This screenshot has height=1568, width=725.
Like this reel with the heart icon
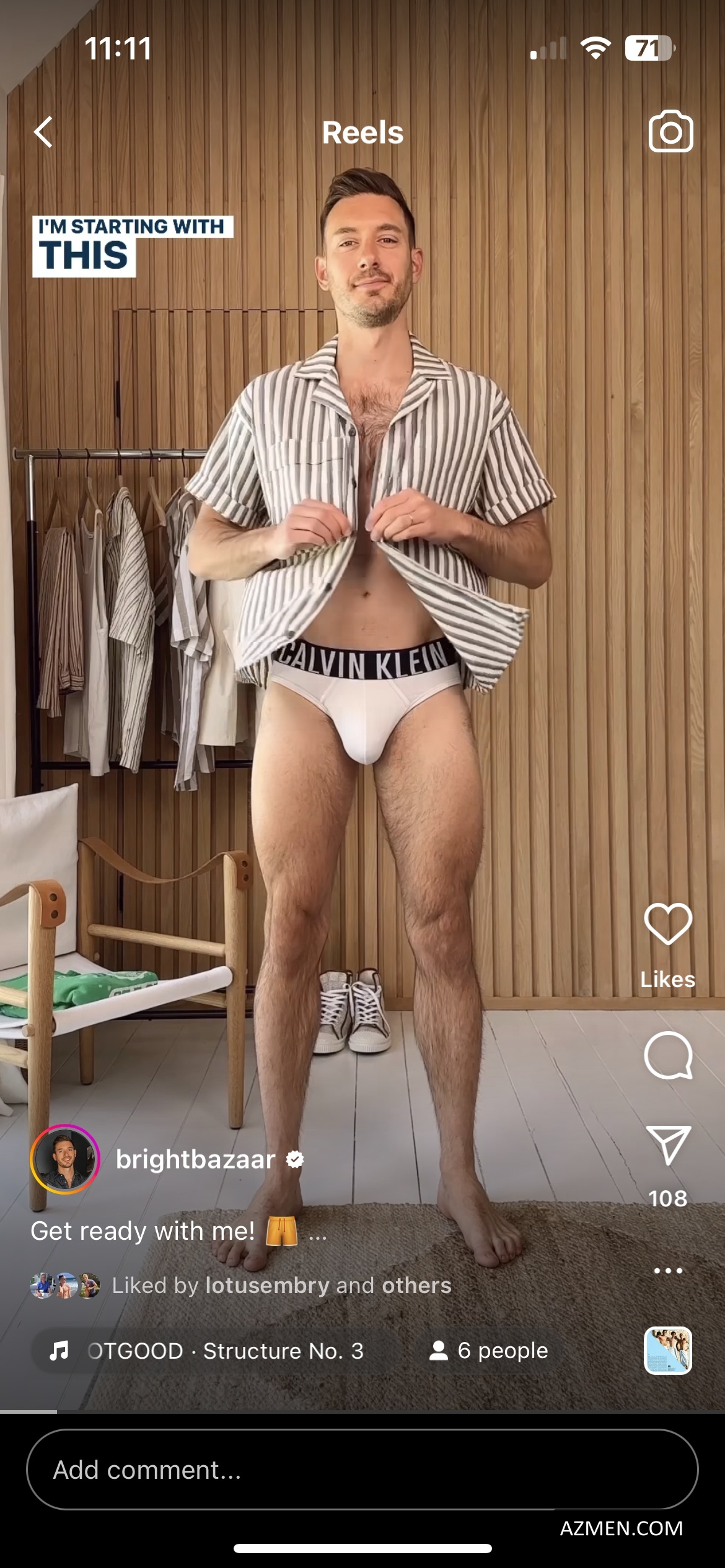(668, 923)
